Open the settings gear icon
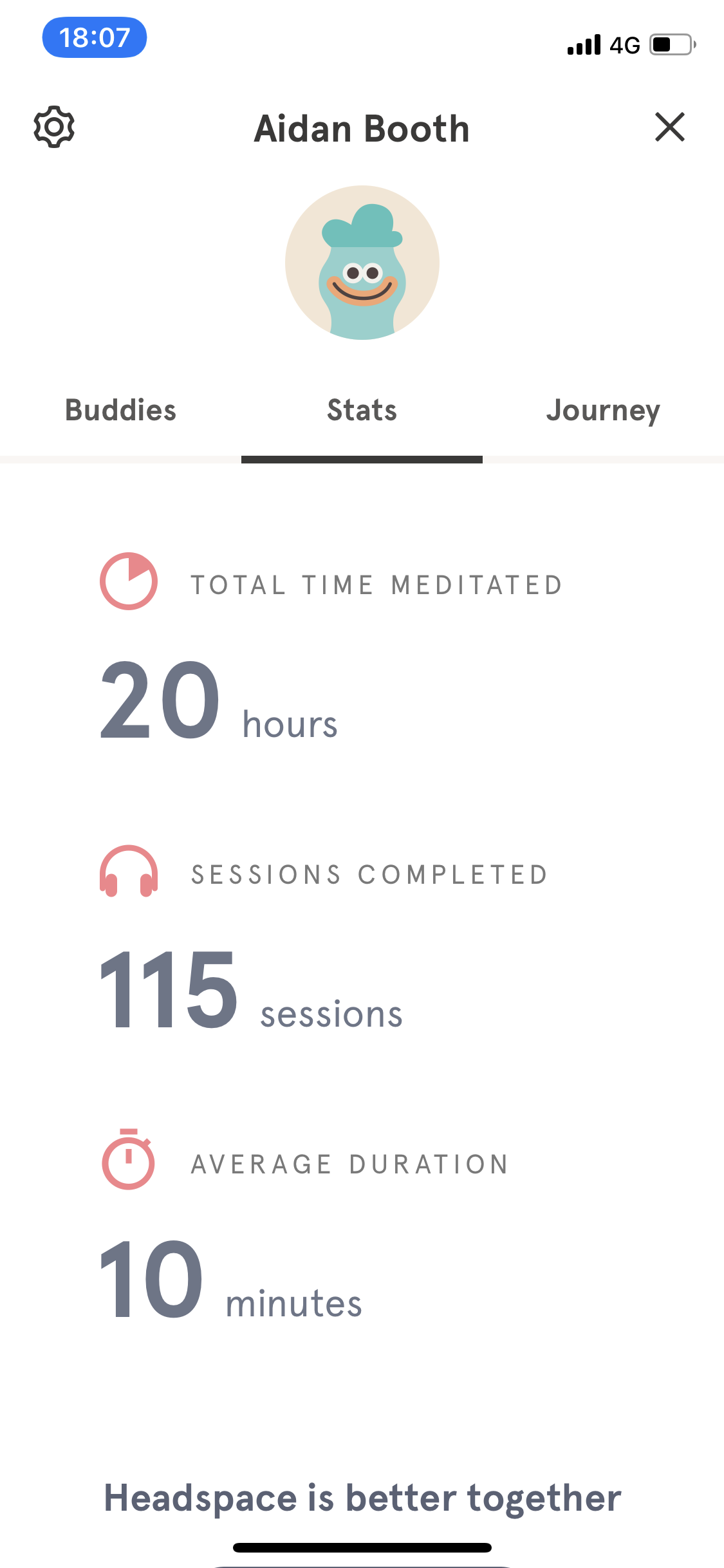The height and width of the screenshot is (1568, 724). [x=54, y=127]
